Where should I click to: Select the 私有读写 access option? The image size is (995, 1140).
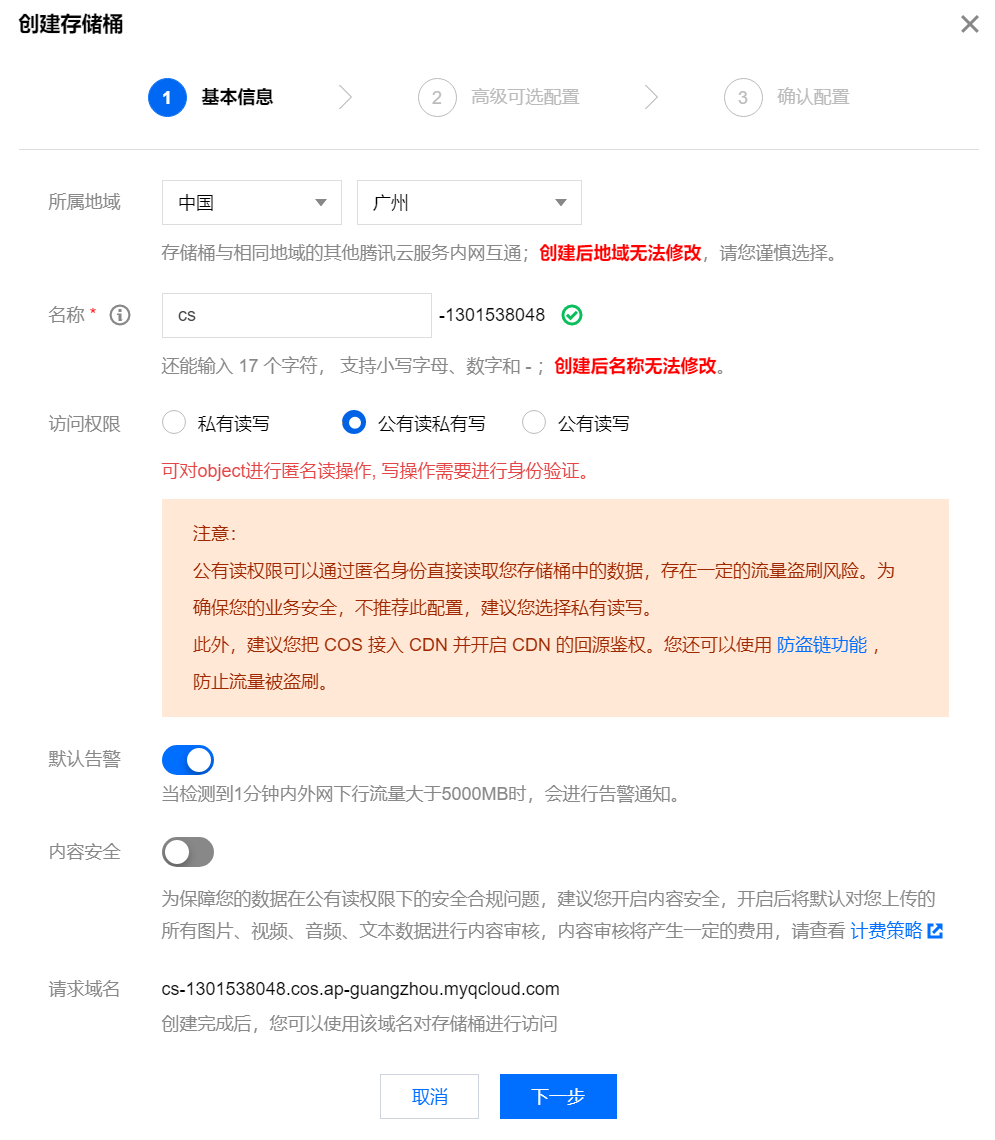174,423
